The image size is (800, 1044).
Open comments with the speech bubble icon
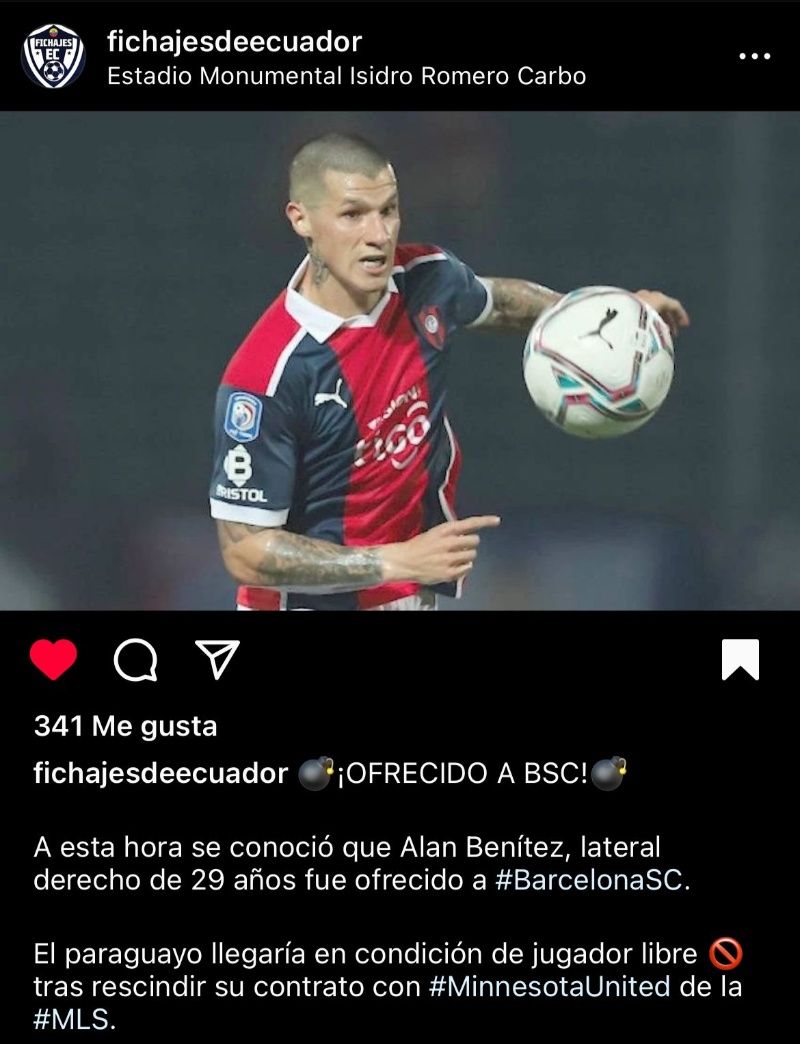click(135, 660)
